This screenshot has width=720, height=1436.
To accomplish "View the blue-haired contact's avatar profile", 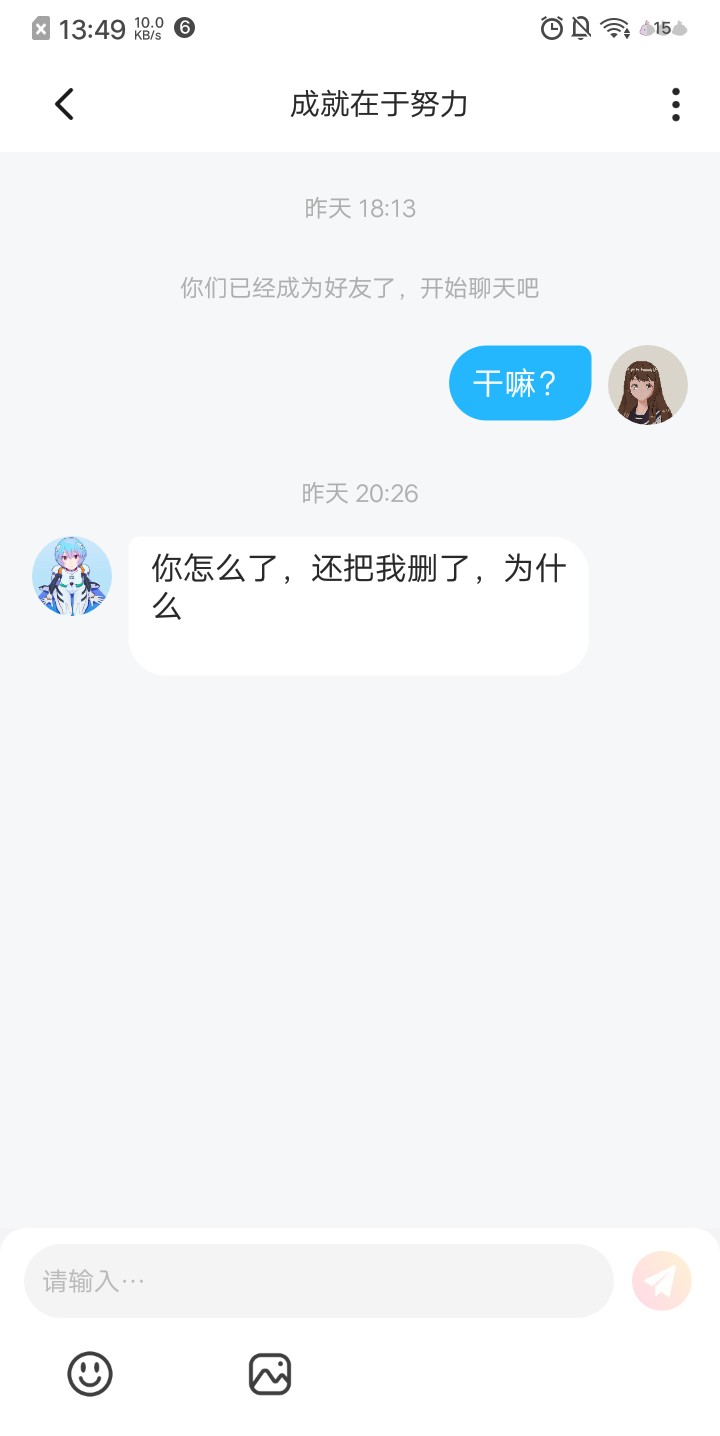I will [72, 576].
